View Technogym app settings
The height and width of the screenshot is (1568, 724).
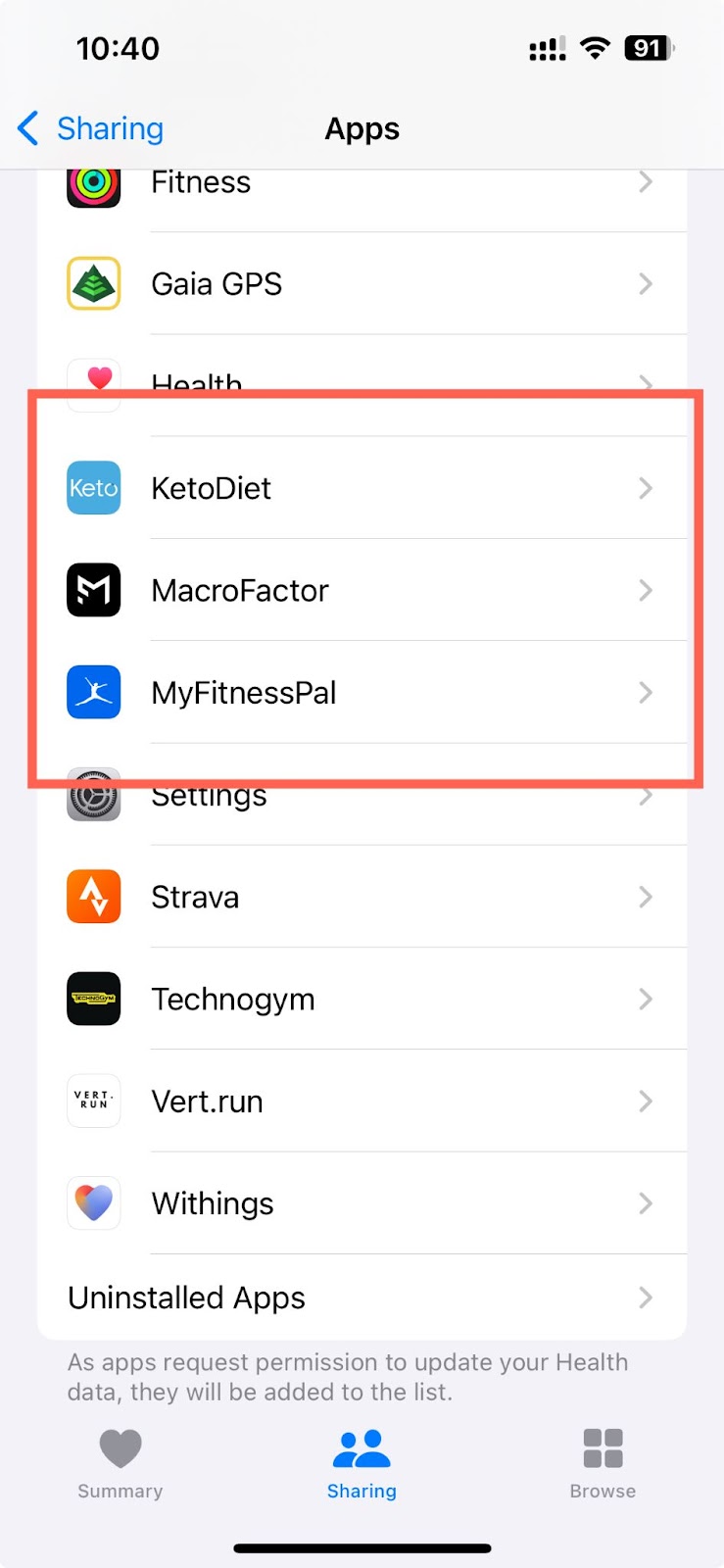(362, 999)
